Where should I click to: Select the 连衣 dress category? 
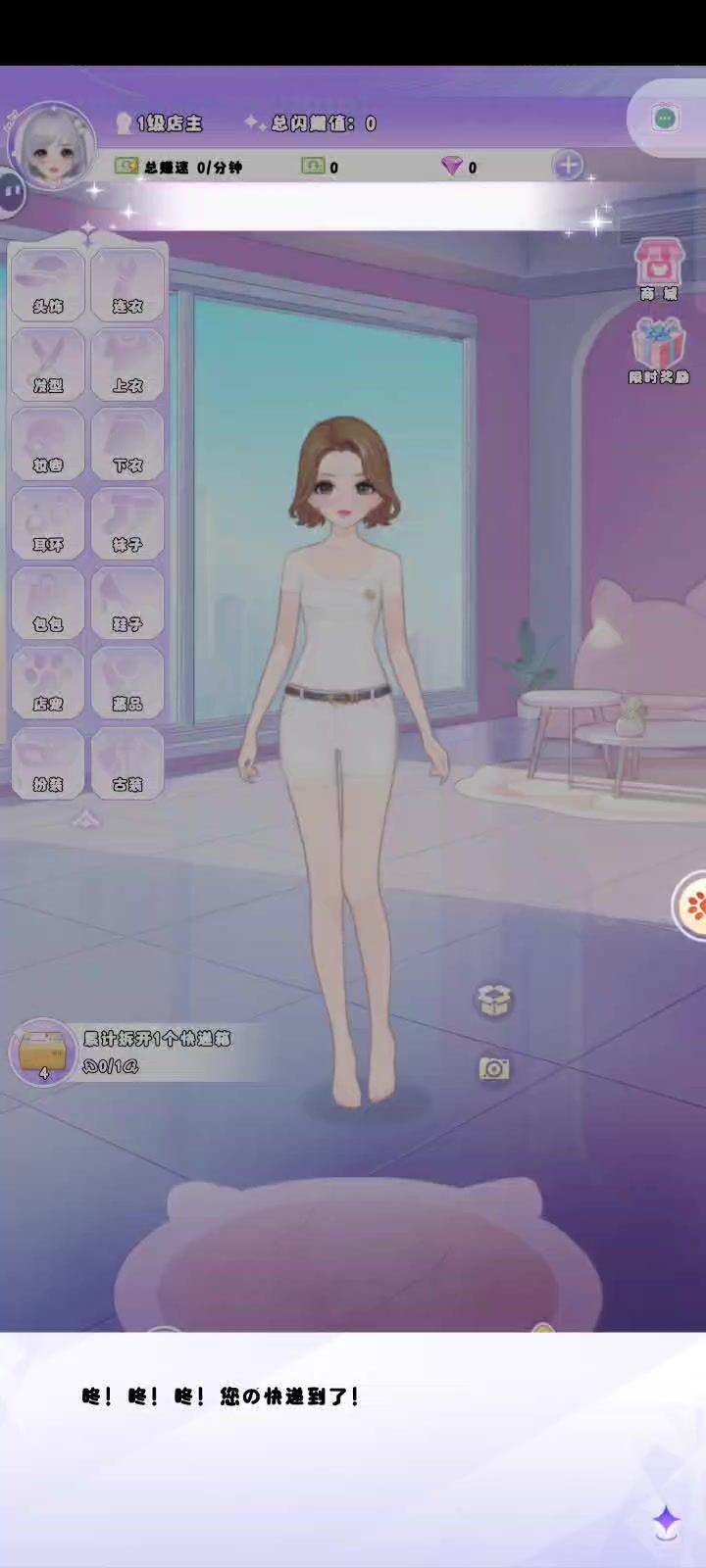point(127,285)
